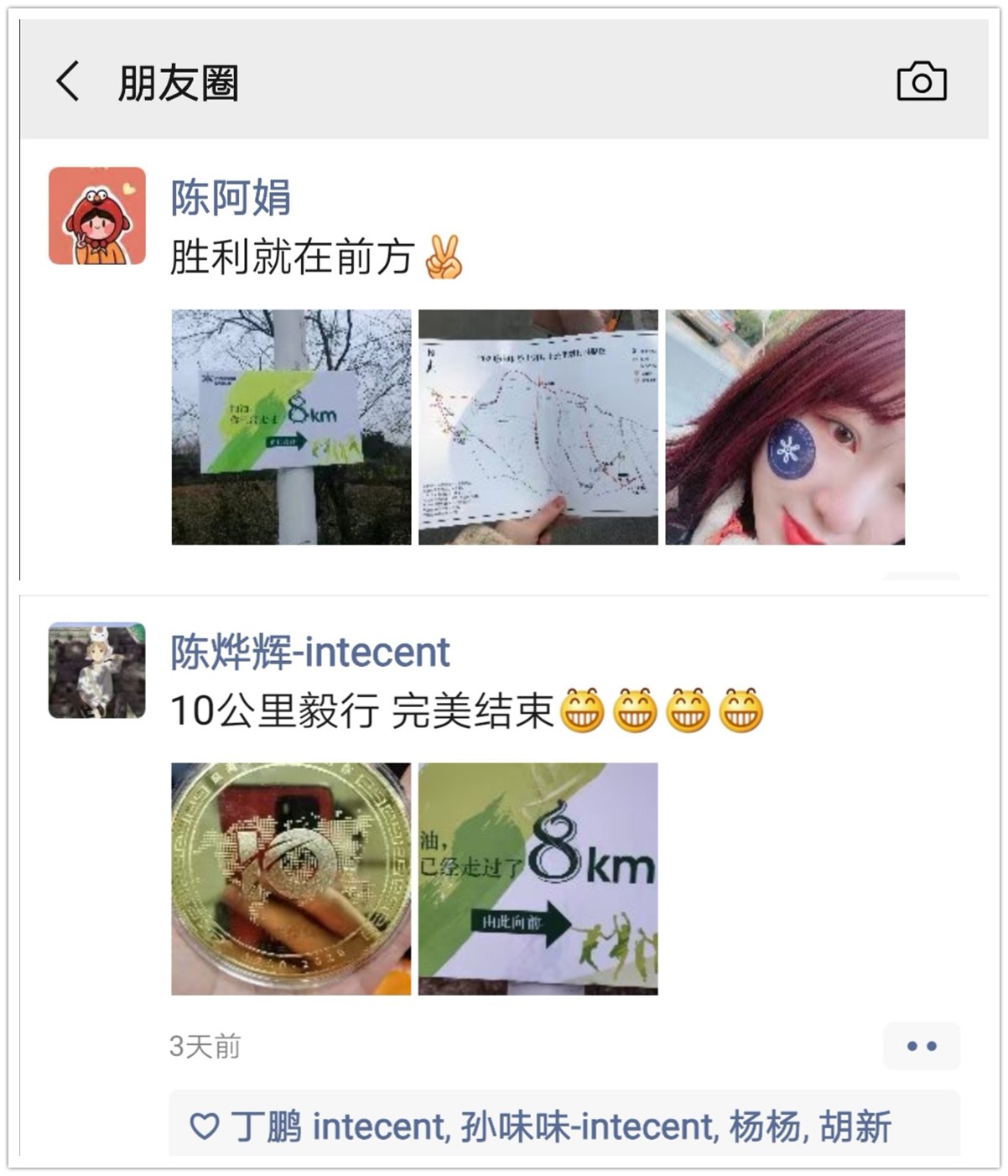Open 陈阿娟's profile avatar
This screenshot has height=1176, width=1008.
97,216
